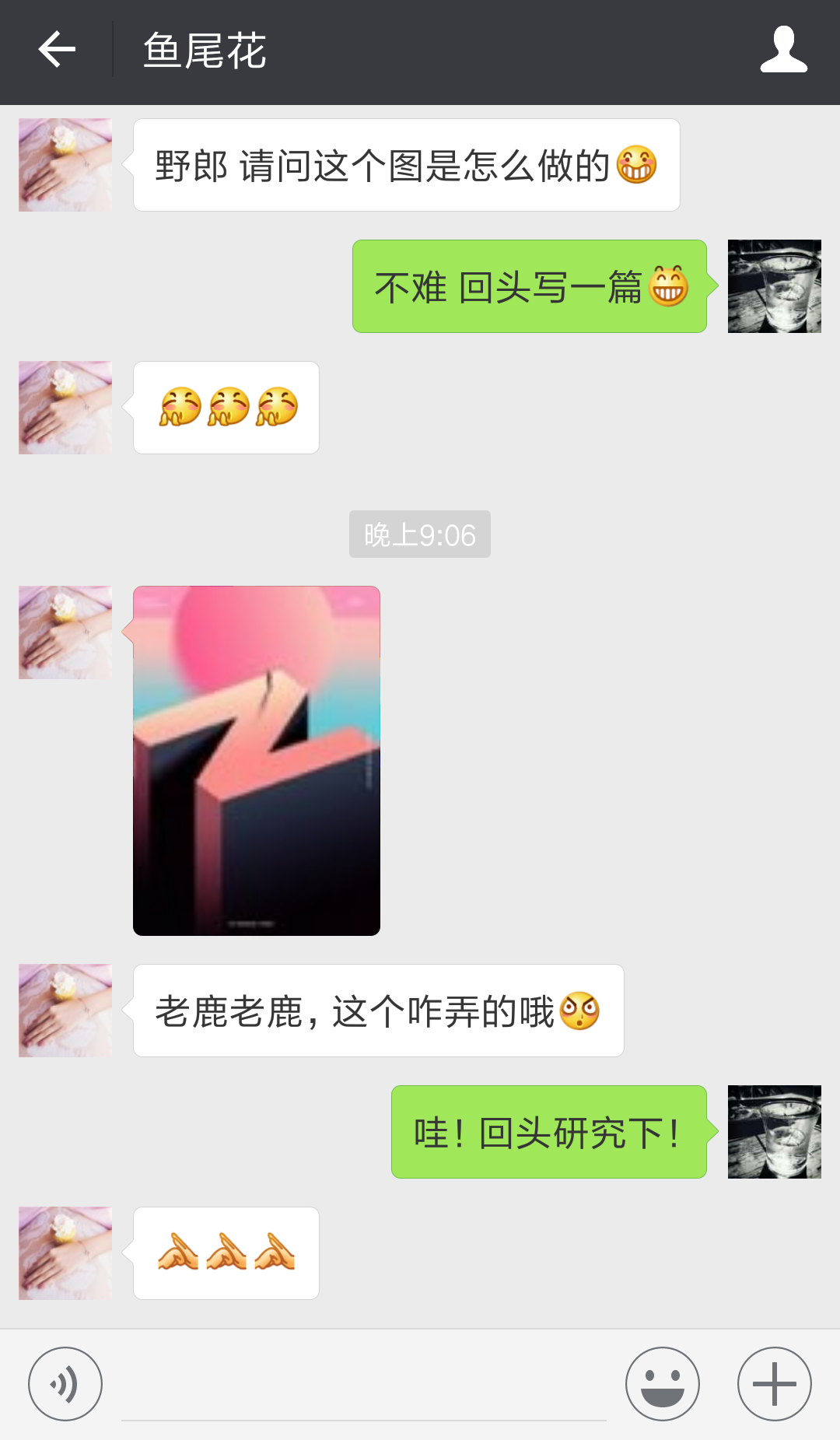Go back from the 鱼尾花 chat
Image resolution: width=840 pixels, height=1440 pixels.
[x=57, y=50]
